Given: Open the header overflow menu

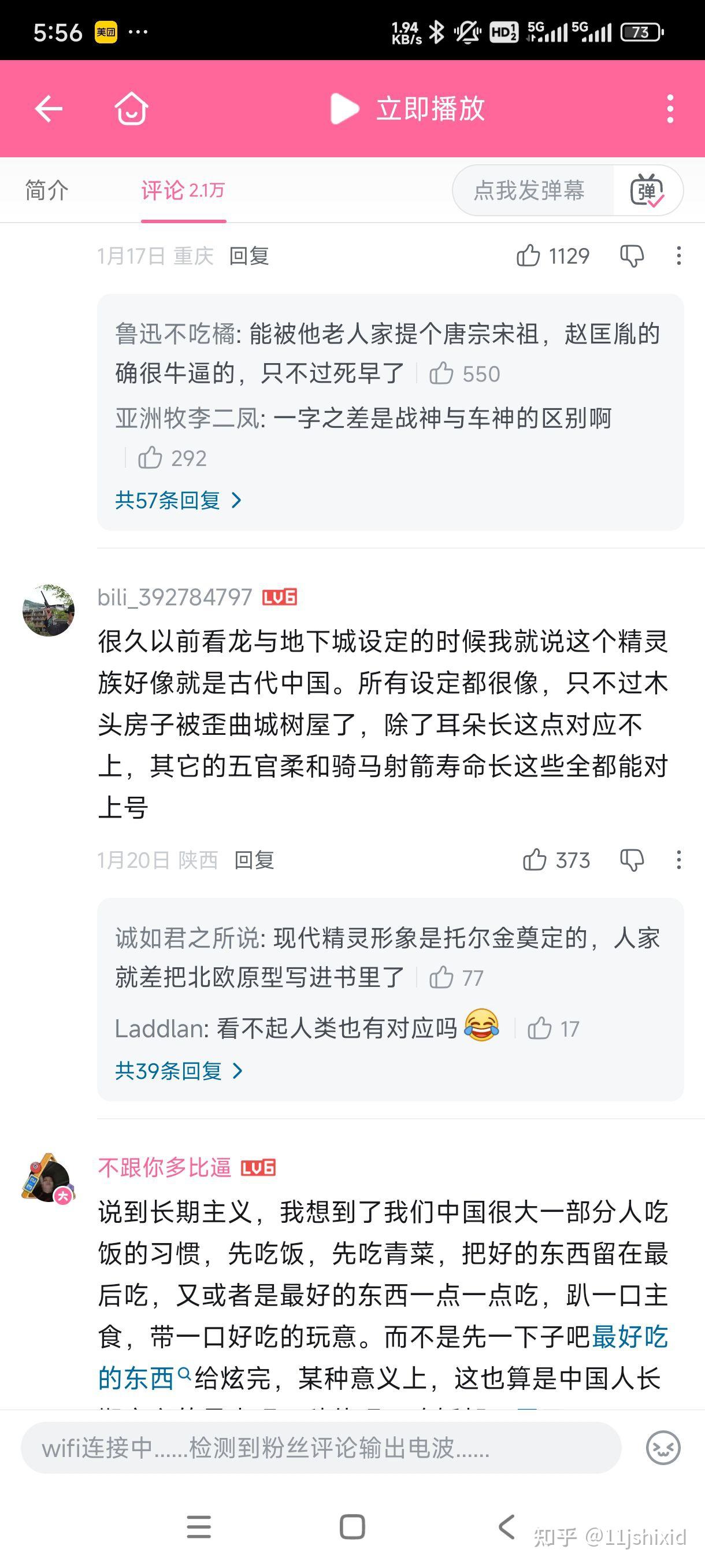Looking at the screenshot, I should [x=670, y=109].
